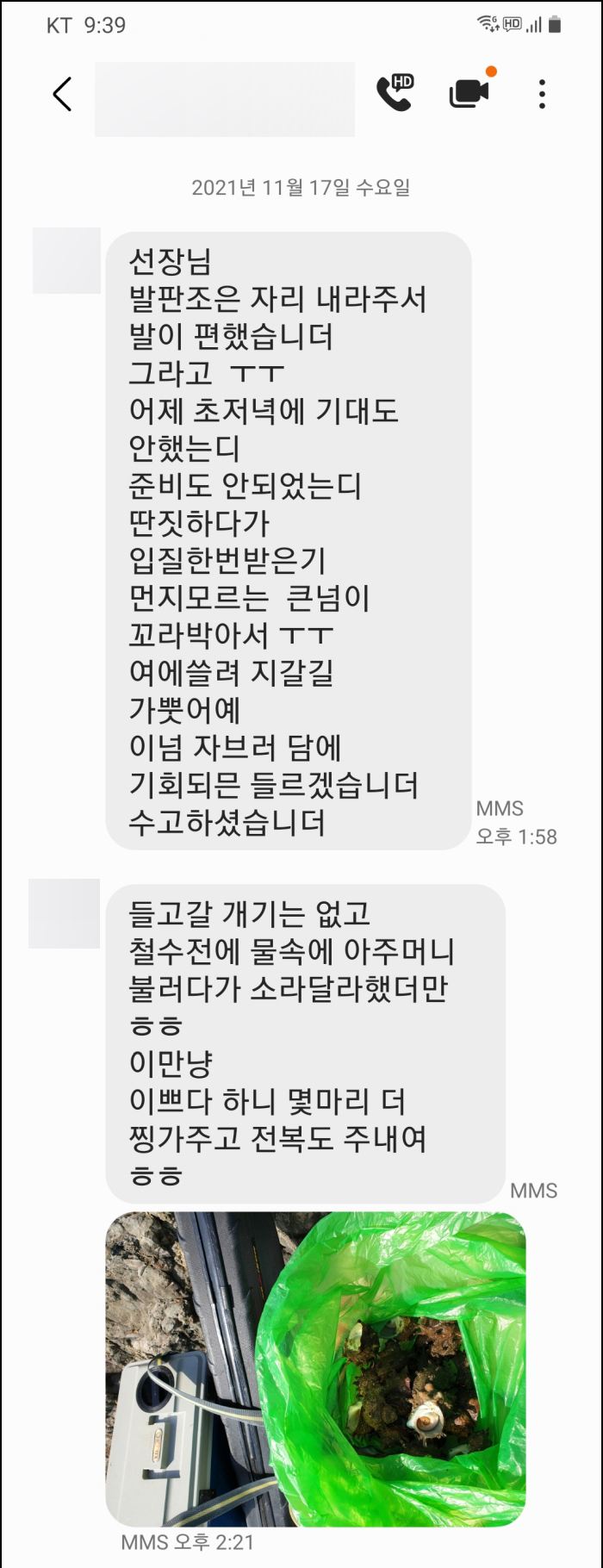Start an HD voice call
Screen dimensions: 603x1568
[x=395, y=93]
